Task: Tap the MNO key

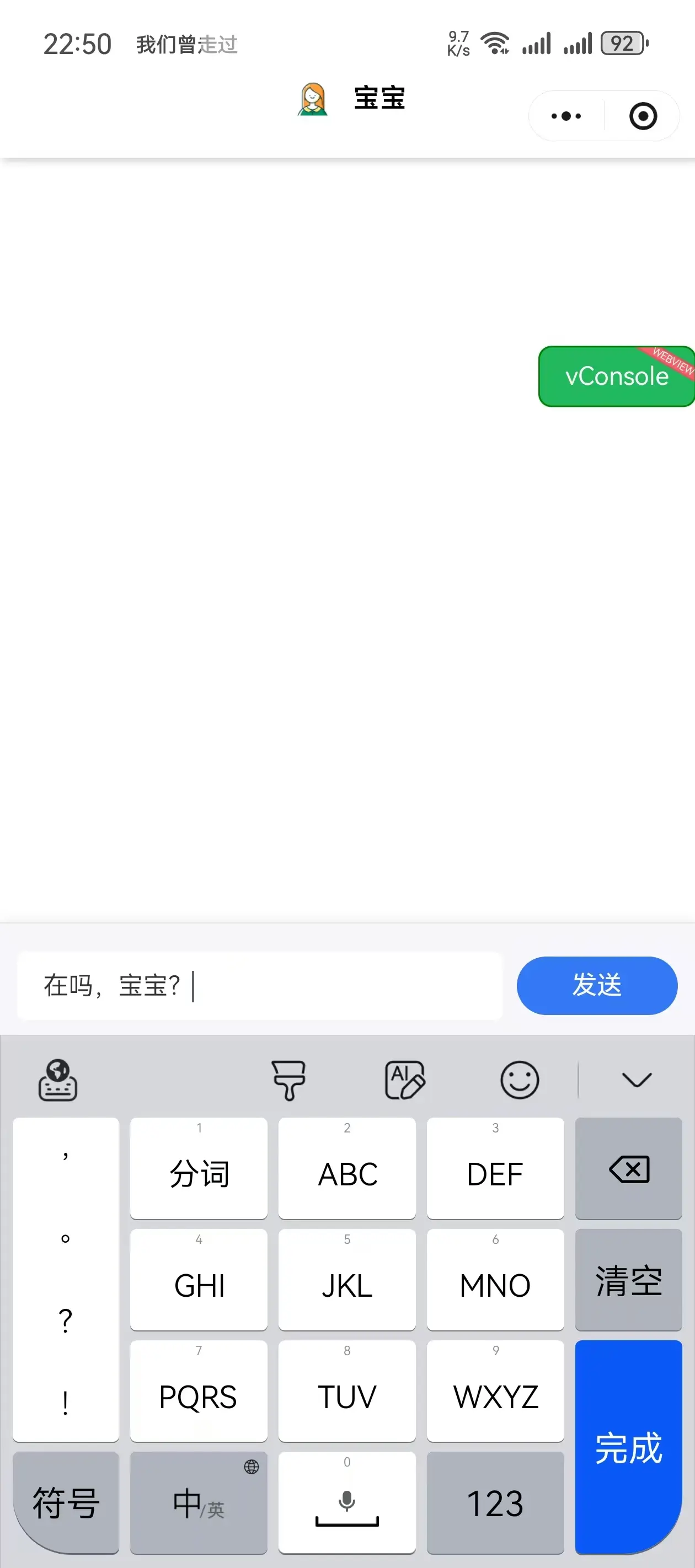Action: tap(495, 1280)
